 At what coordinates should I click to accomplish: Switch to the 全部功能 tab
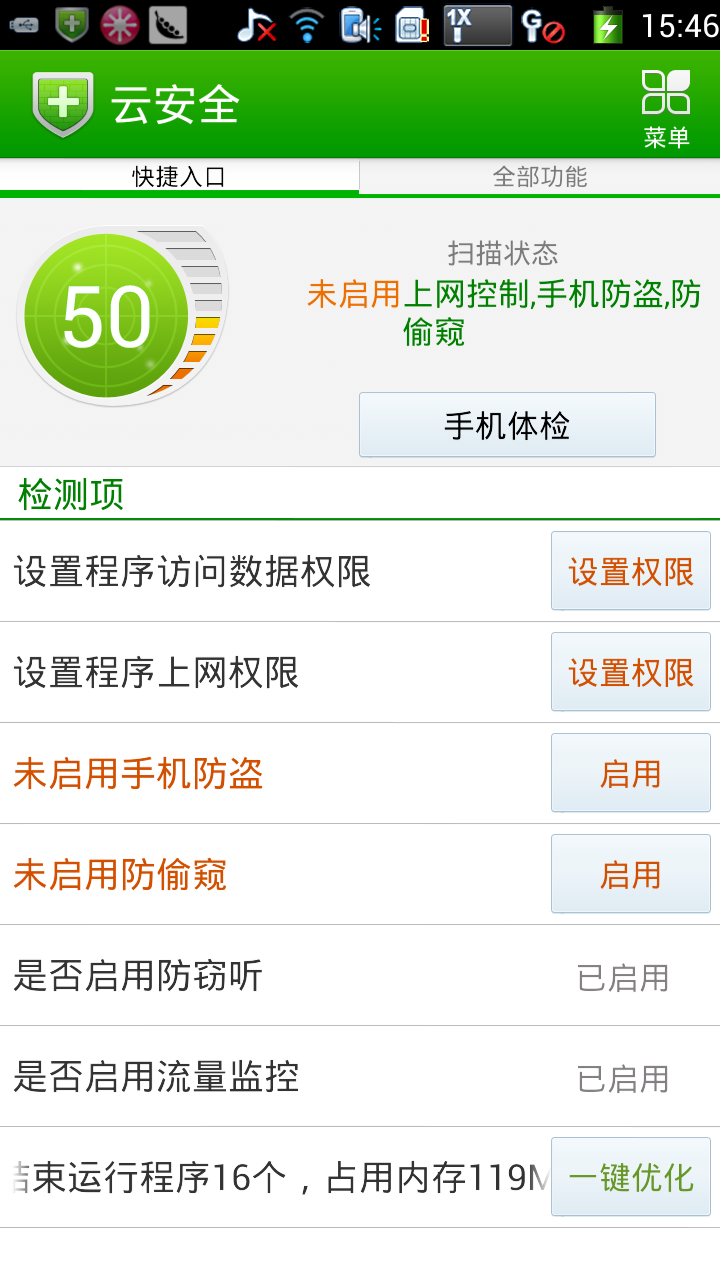click(540, 177)
